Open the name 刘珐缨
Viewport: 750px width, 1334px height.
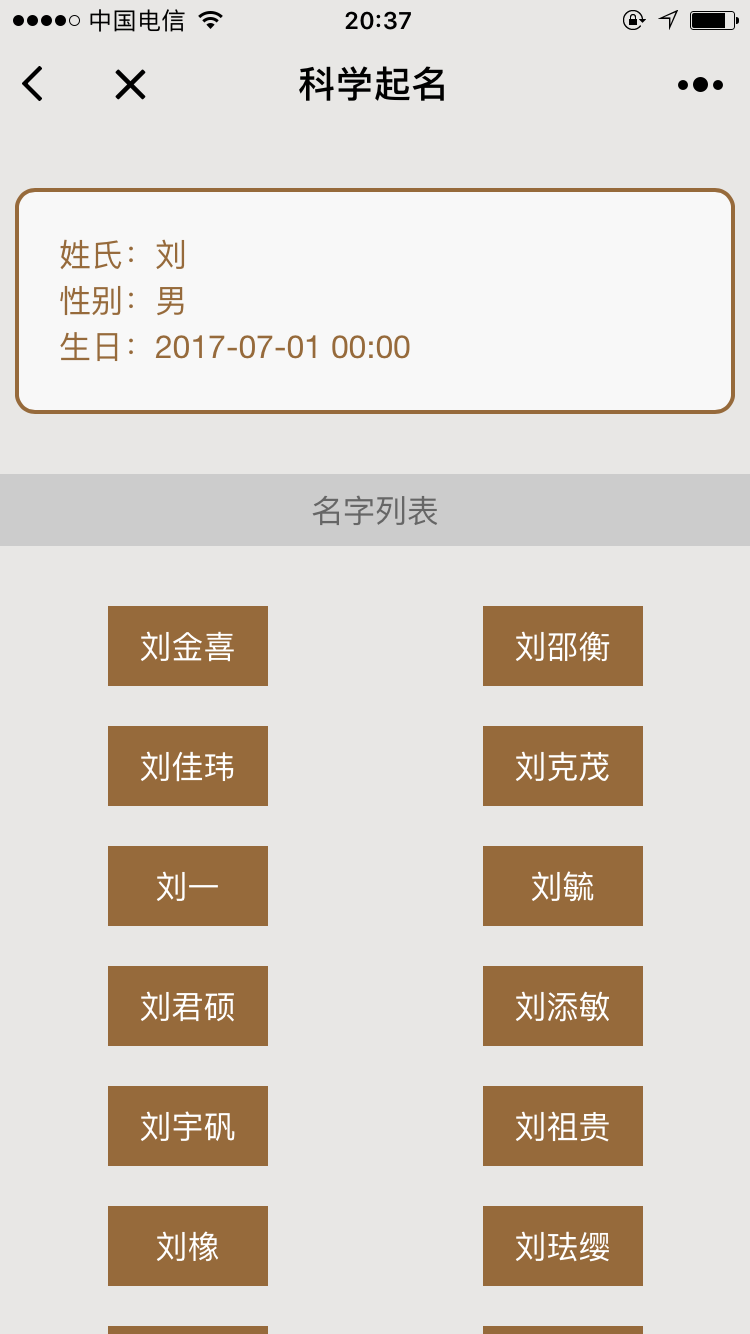(x=563, y=1246)
